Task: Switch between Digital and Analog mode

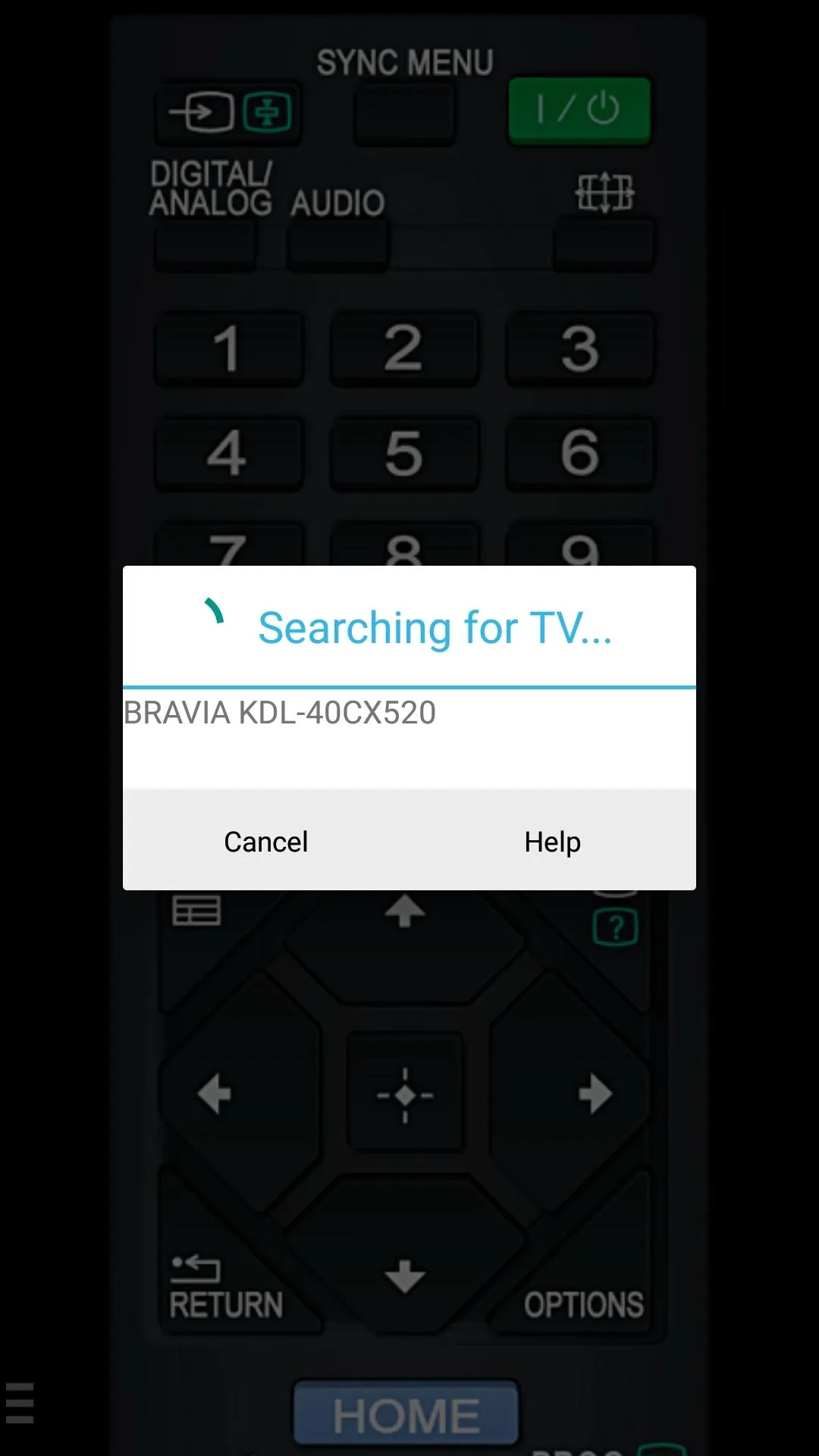Action: pyautogui.click(x=205, y=243)
